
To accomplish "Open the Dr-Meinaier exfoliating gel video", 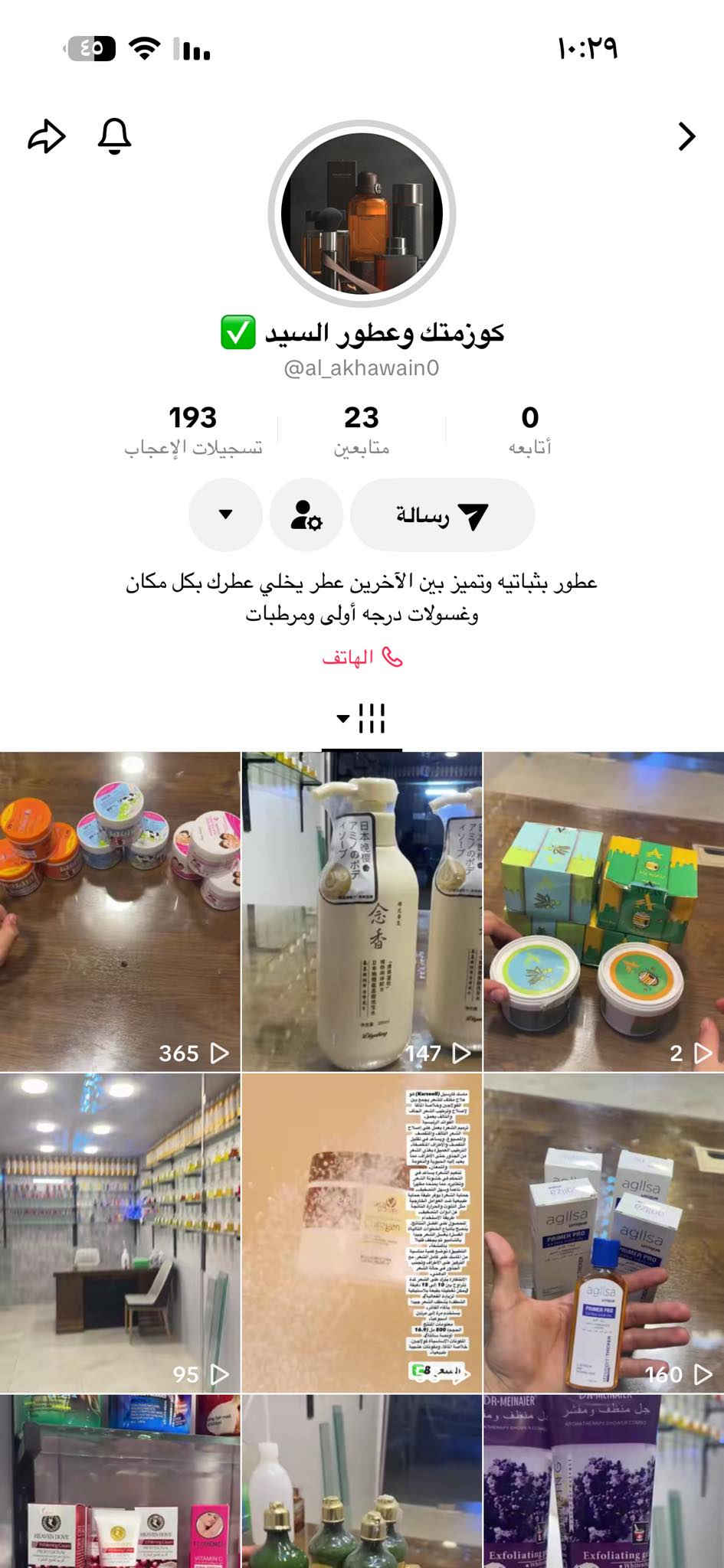I will 604,1481.
